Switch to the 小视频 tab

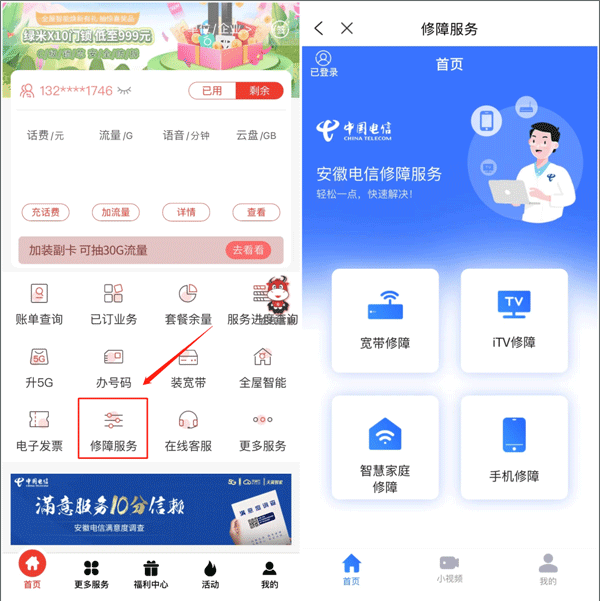pos(449,569)
